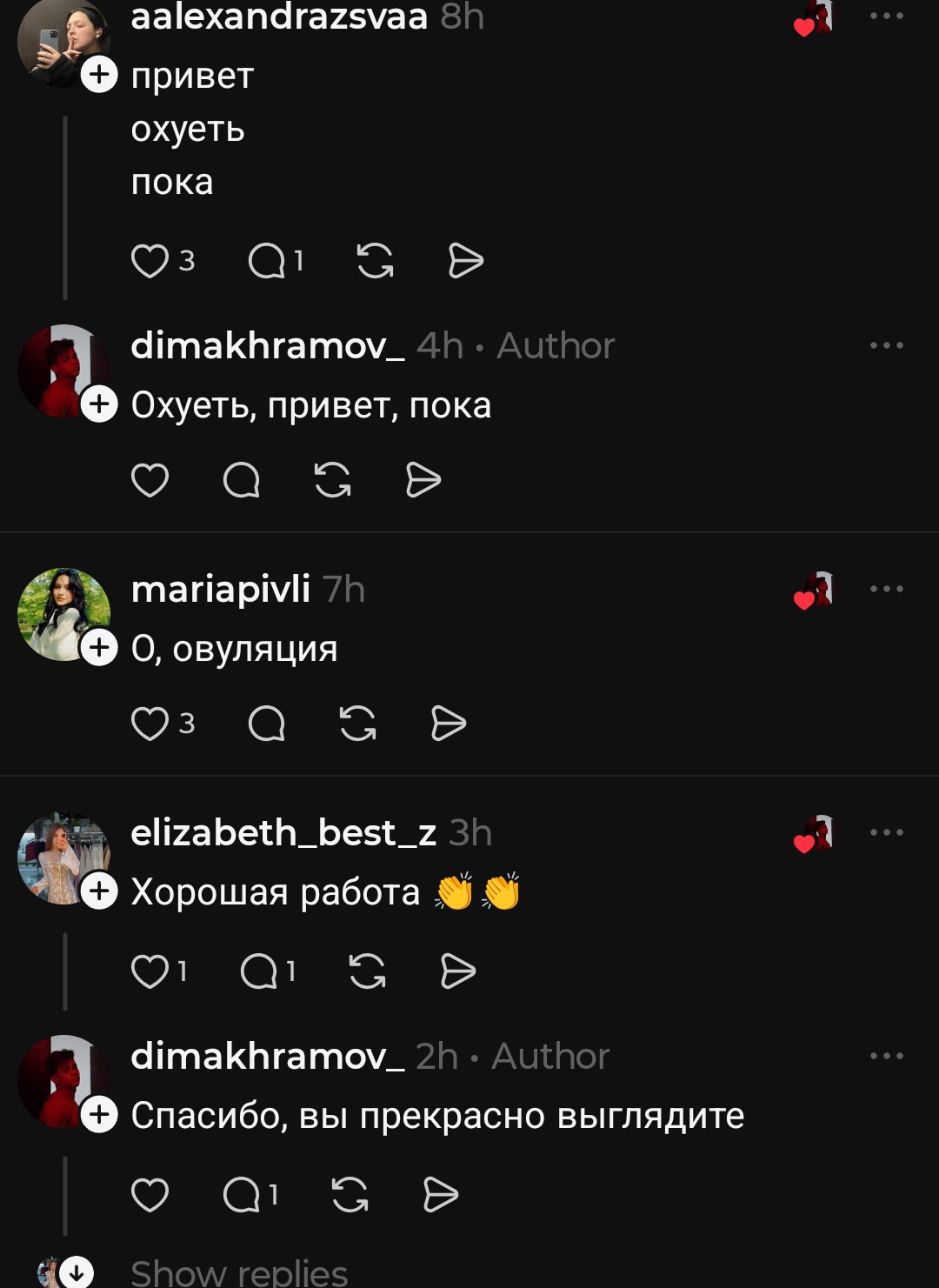Like the comment by aalexandrazsvaa
This screenshot has width=939, height=1288.
pyautogui.click(x=150, y=261)
